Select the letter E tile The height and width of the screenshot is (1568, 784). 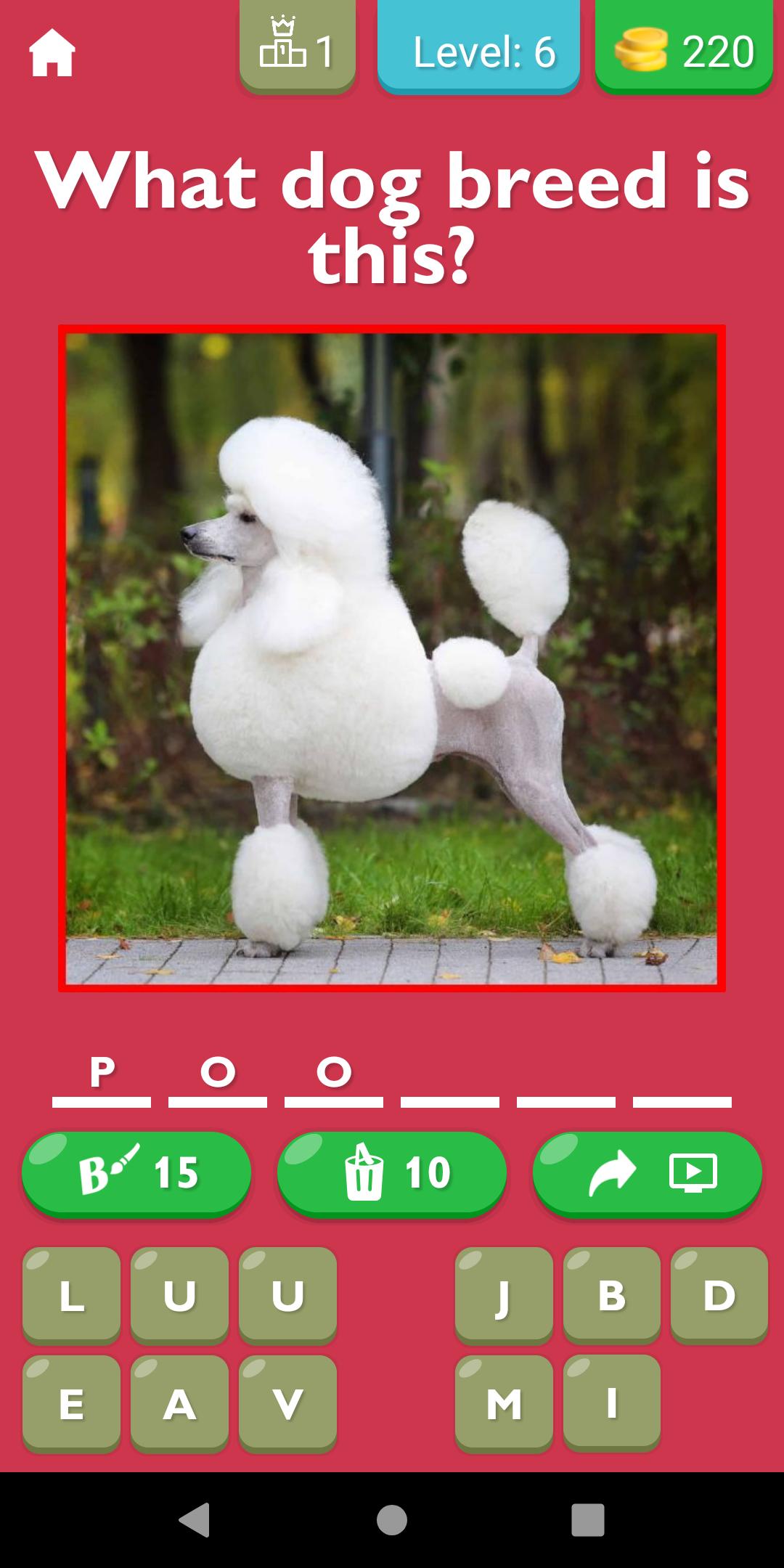(71, 1404)
